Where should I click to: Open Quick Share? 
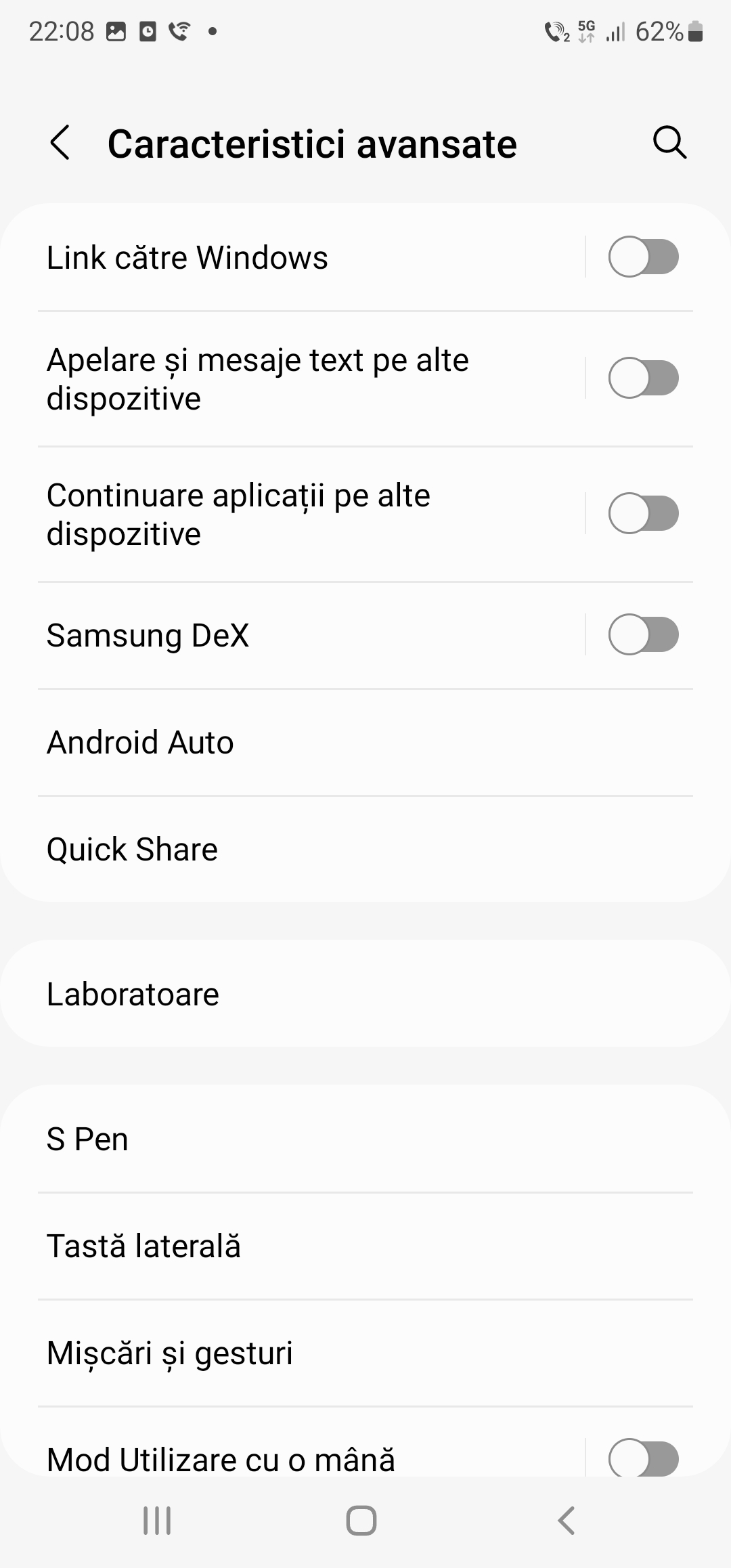365,850
